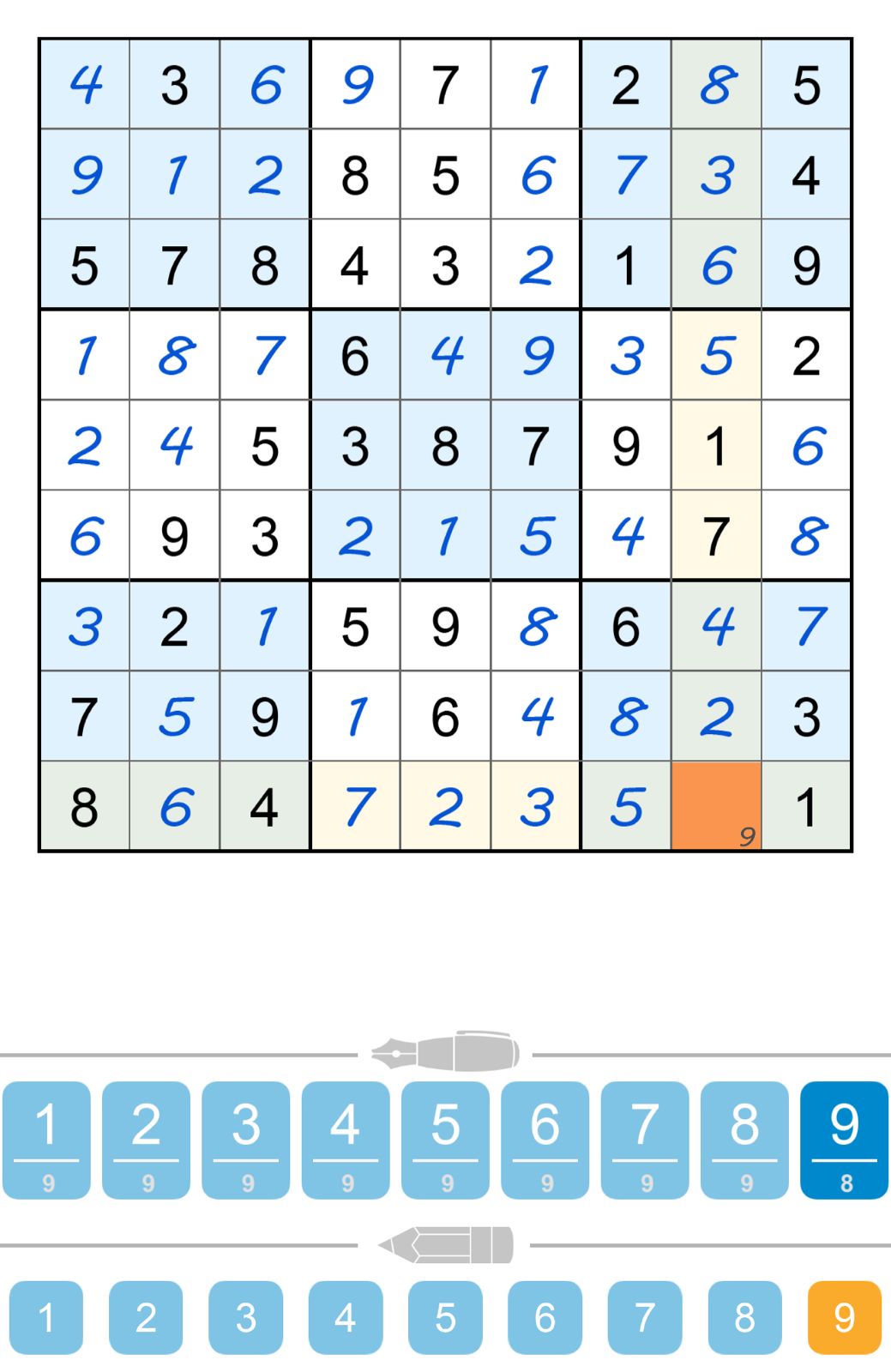Viewport: 891px width, 1372px height.
Task: Add pencil note 2
Action: point(147,1317)
